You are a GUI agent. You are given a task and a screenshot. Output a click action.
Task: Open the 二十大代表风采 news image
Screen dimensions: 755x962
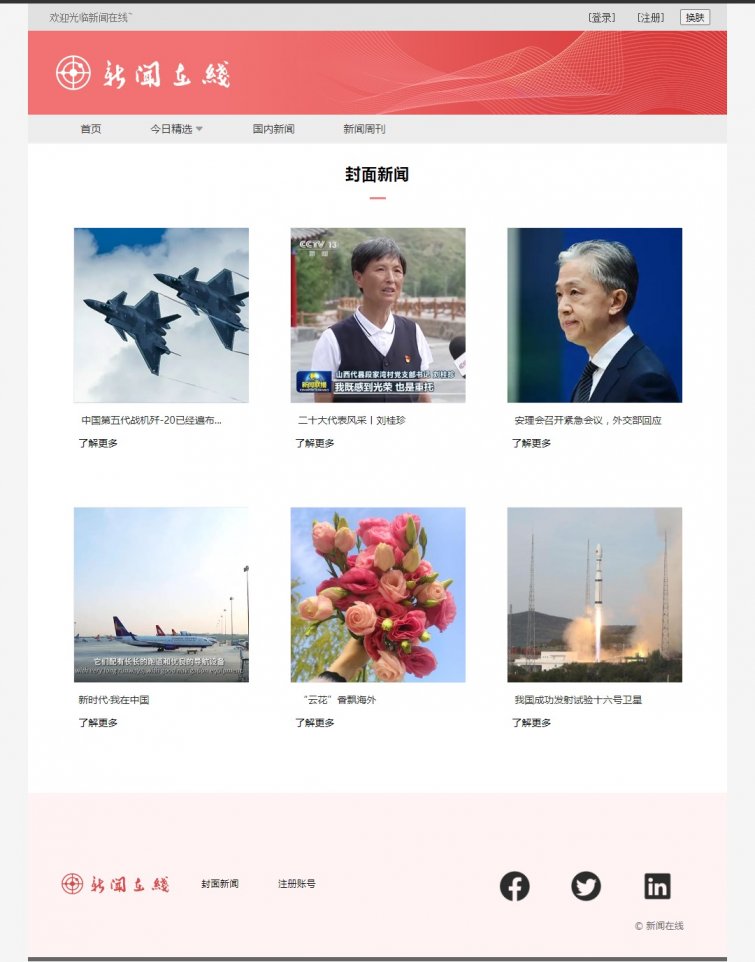pos(378,315)
